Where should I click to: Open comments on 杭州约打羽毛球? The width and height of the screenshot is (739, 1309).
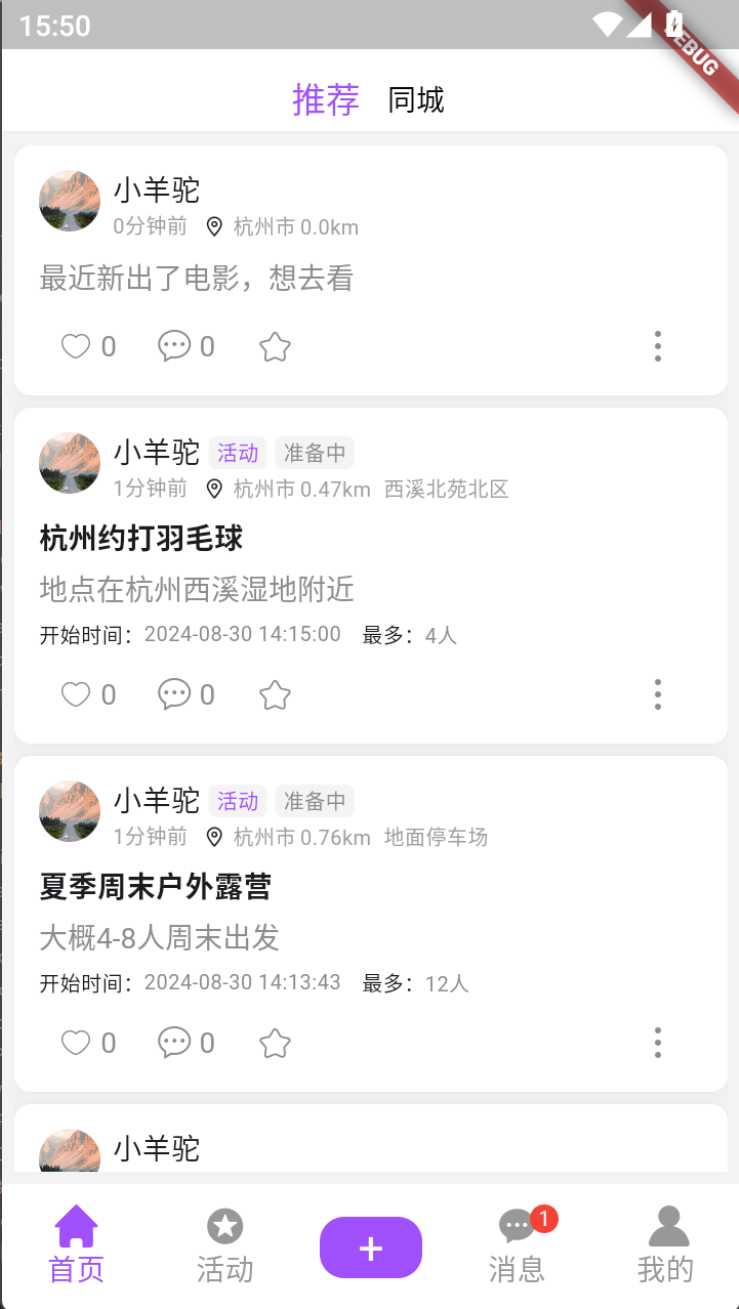coord(174,695)
